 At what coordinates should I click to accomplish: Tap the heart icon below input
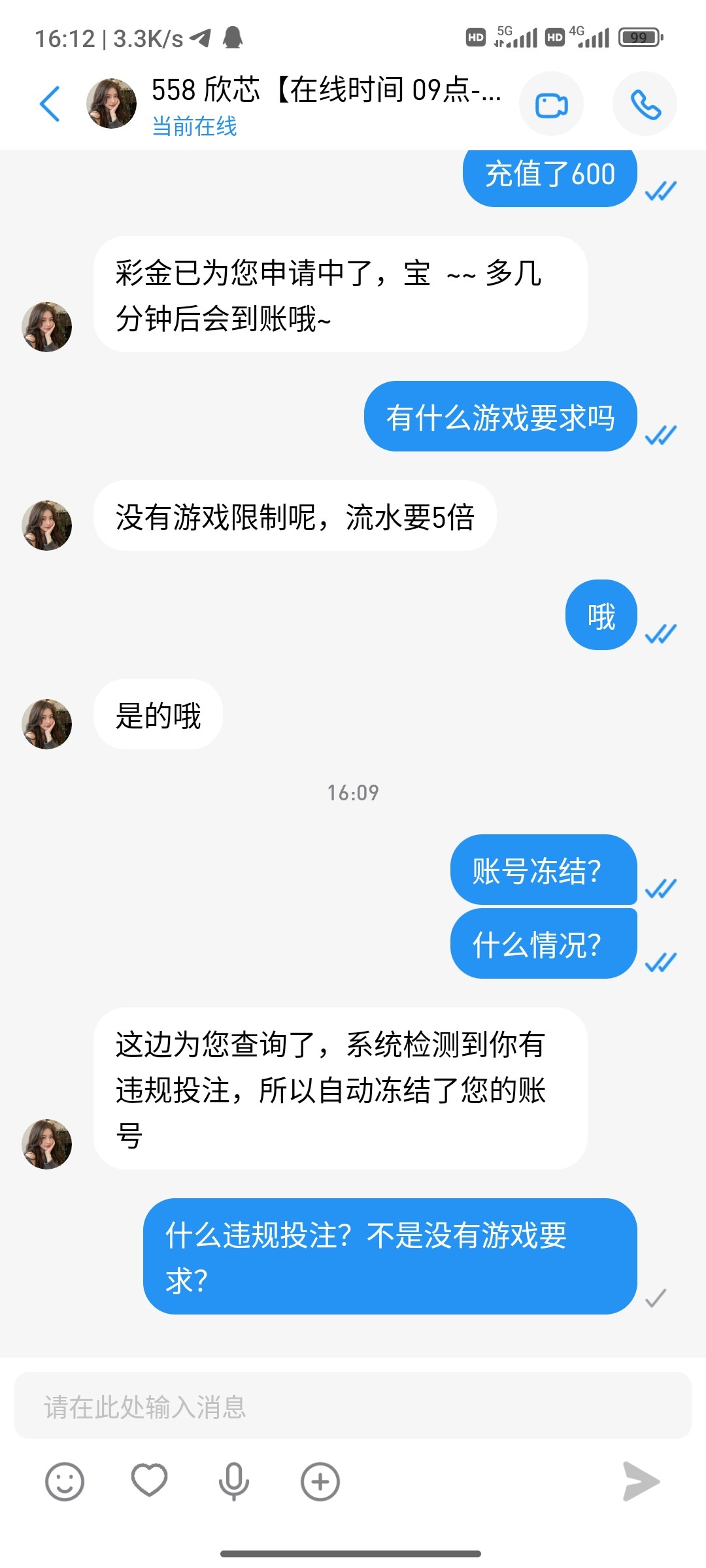coord(149,1480)
